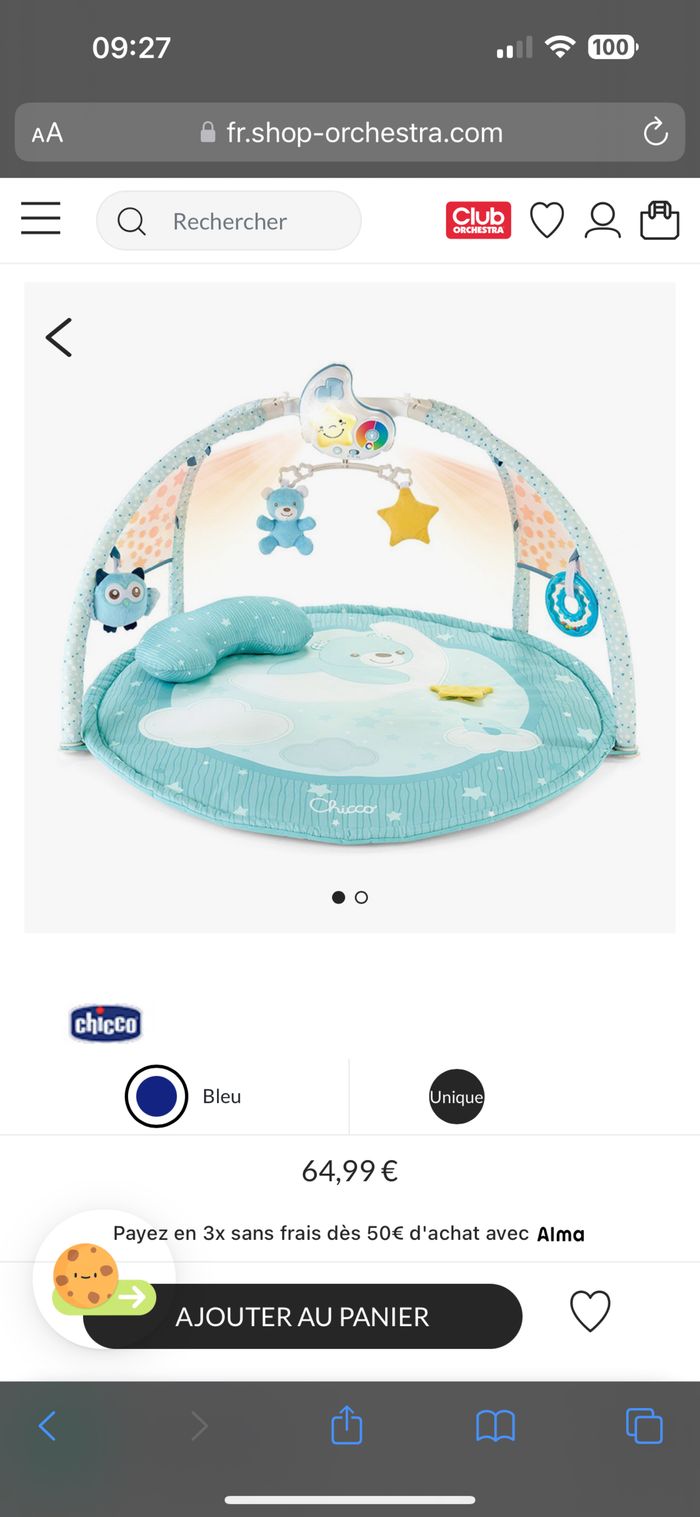This screenshot has height=1517, width=700.
Task: Tap Ajouter au panier
Action: 302,1316
